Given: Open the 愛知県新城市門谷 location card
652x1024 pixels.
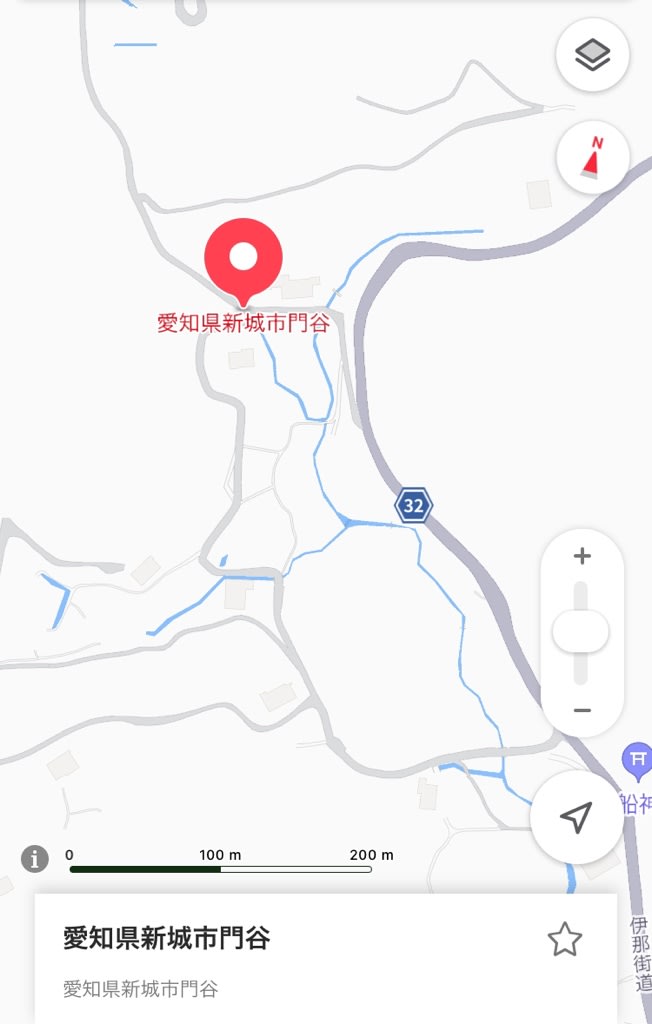Looking at the screenshot, I should (x=300, y=958).
